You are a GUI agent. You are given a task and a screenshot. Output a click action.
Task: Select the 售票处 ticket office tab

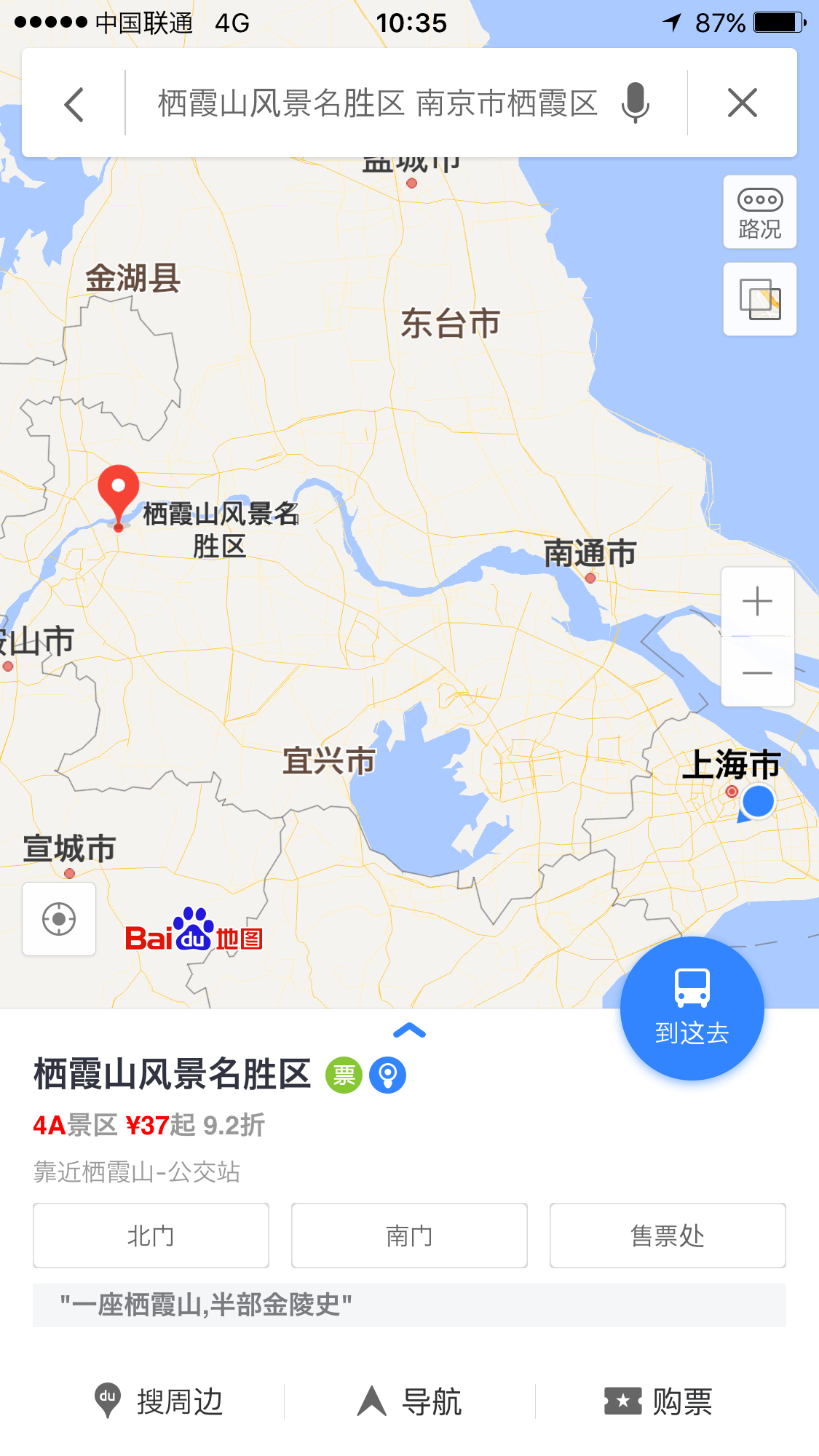click(668, 1235)
